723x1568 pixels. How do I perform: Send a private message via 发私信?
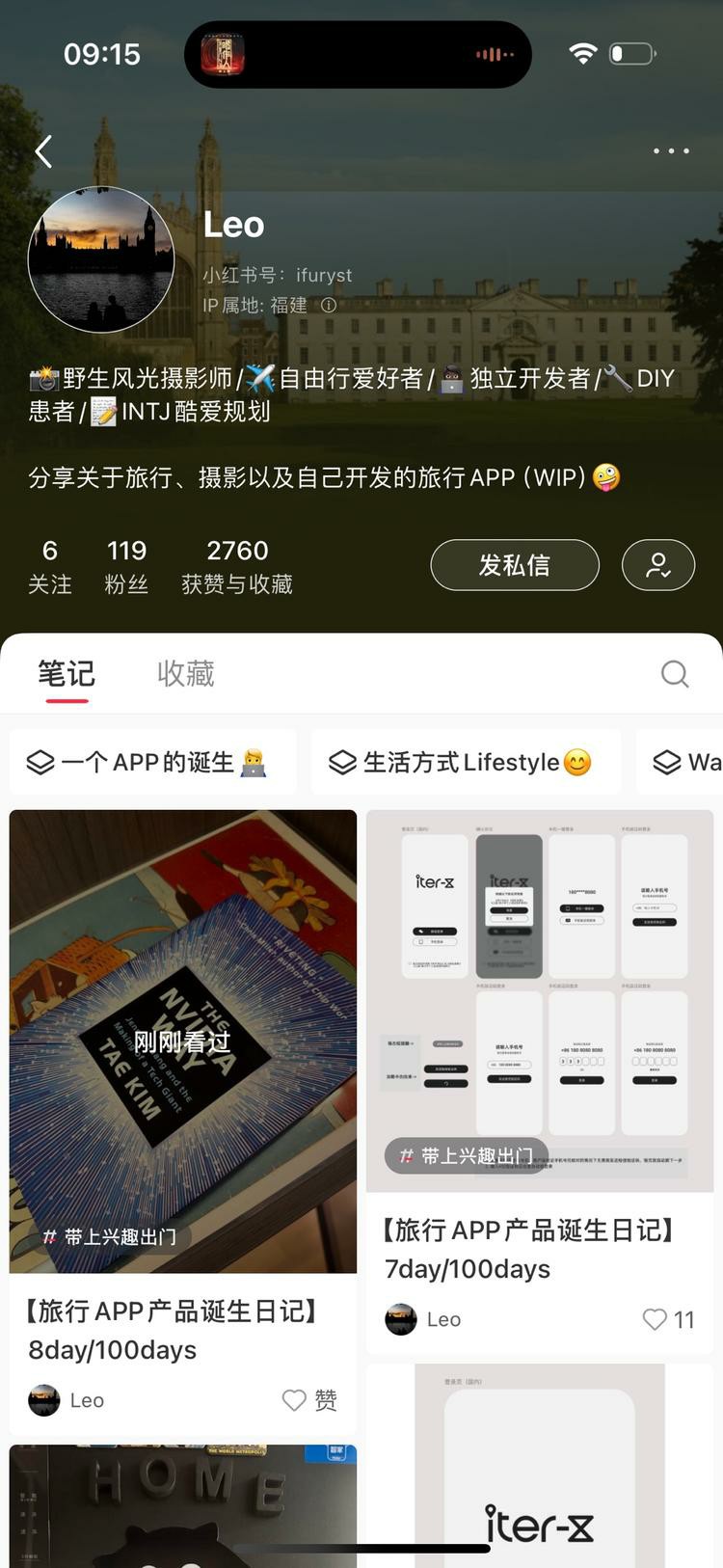point(514,565)
